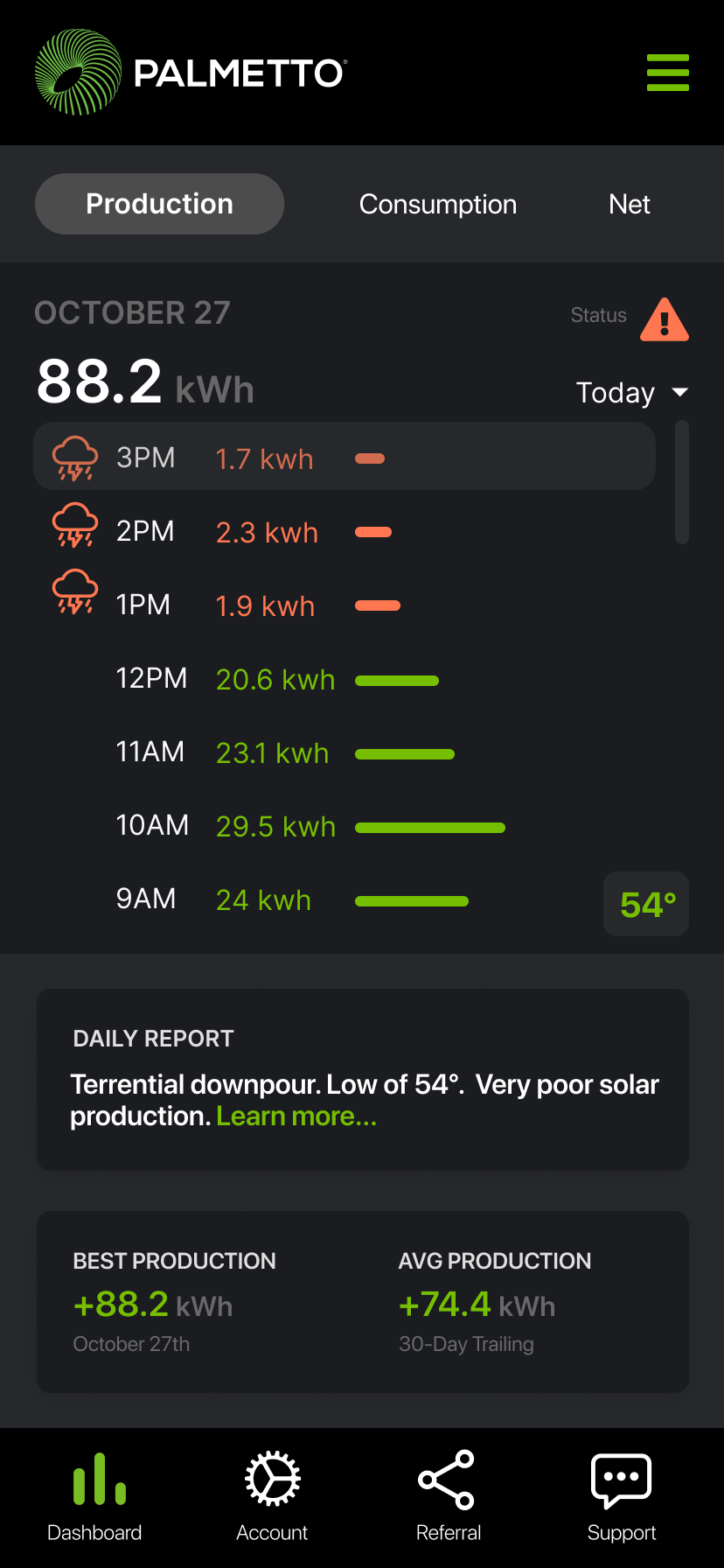Open the Referral section
This screenshot has width=724, height=1568.
pos(448,1496)
